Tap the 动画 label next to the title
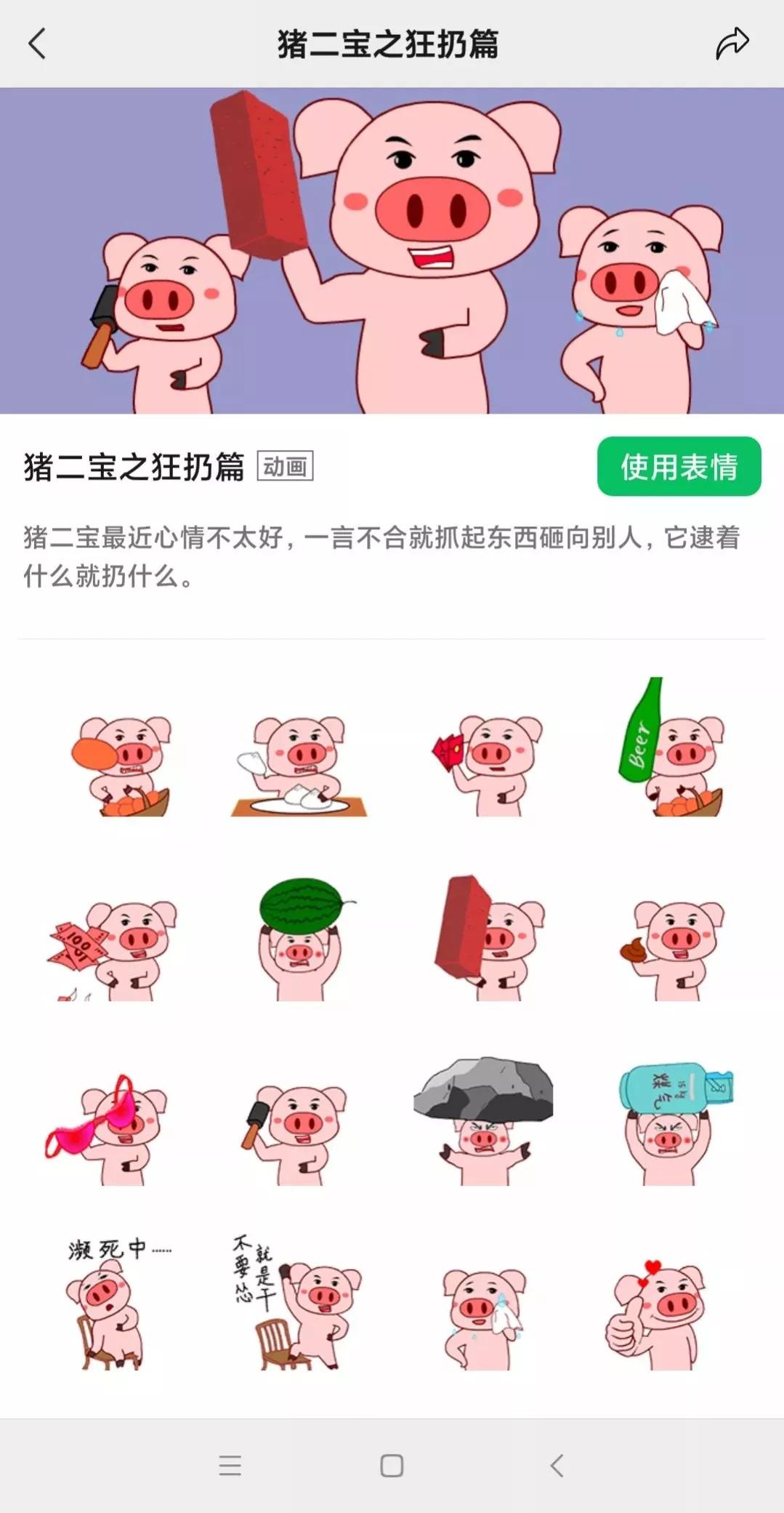This screenshot has height=1513, width=784. click(x=286, y=468)
